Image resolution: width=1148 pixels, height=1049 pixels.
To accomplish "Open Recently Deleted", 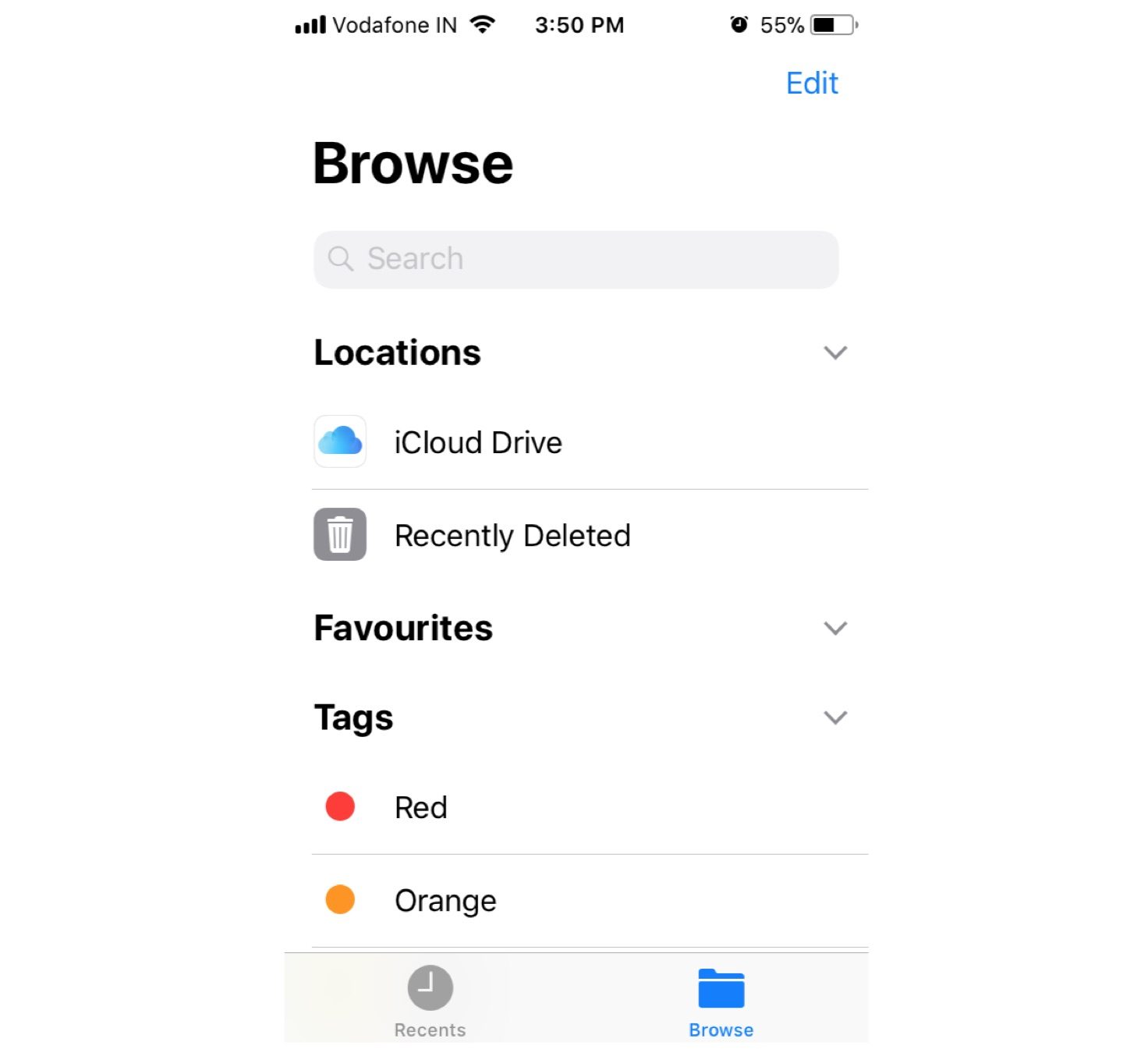I will click(x=512, y=536).
